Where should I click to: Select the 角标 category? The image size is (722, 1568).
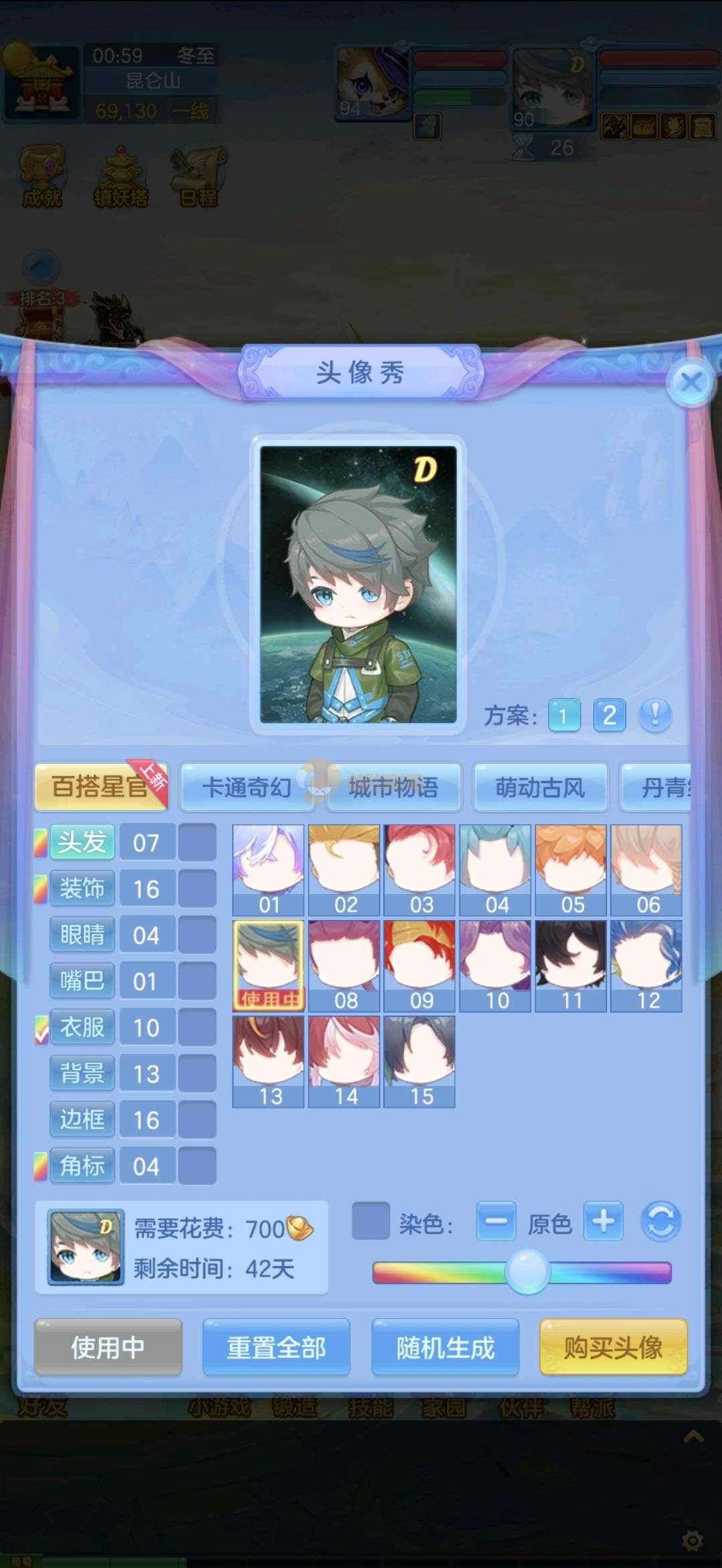pos(82,1166)
